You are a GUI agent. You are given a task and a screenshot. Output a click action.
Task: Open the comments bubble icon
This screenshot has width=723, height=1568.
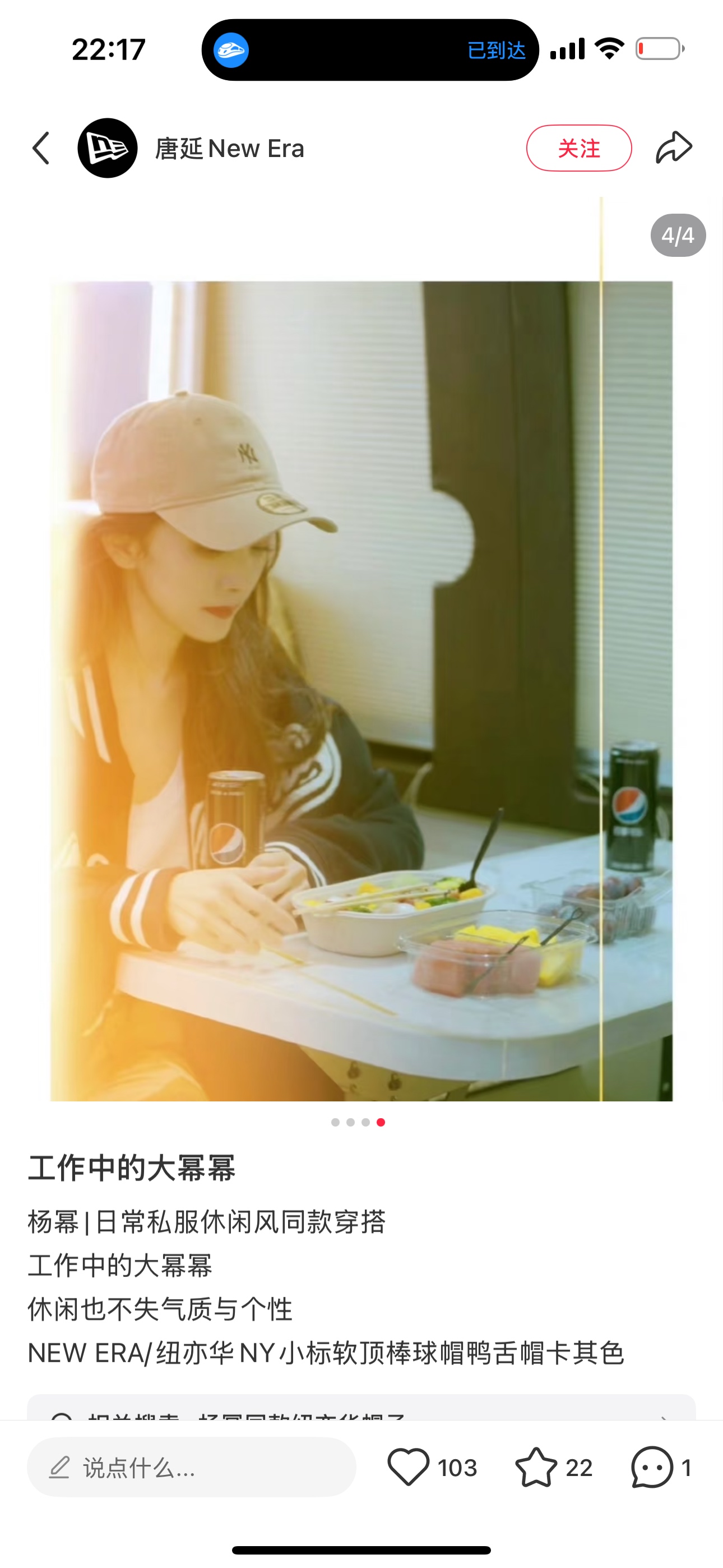tap(652, 1467)
